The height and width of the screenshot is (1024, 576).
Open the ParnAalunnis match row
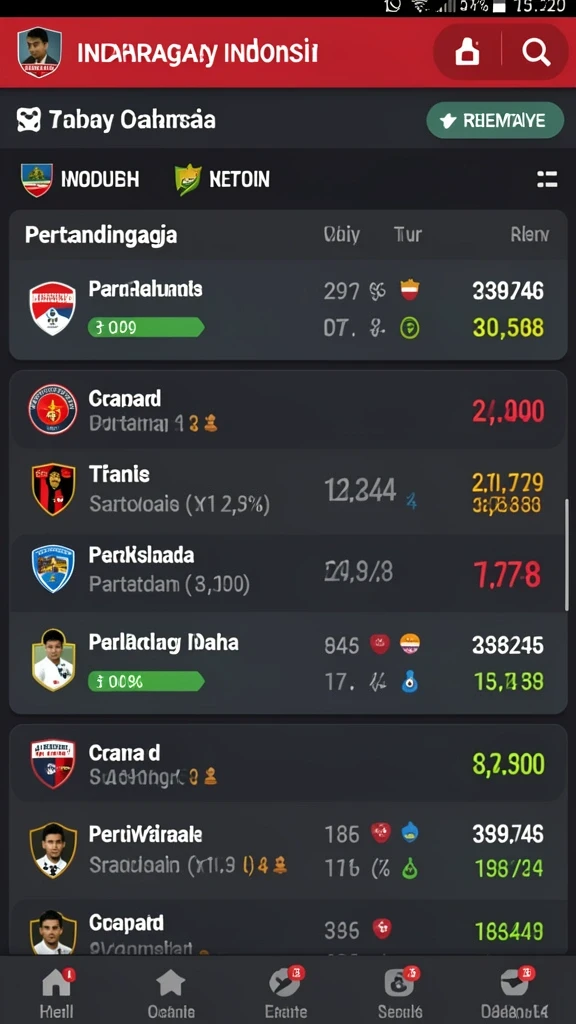point(288,310)
